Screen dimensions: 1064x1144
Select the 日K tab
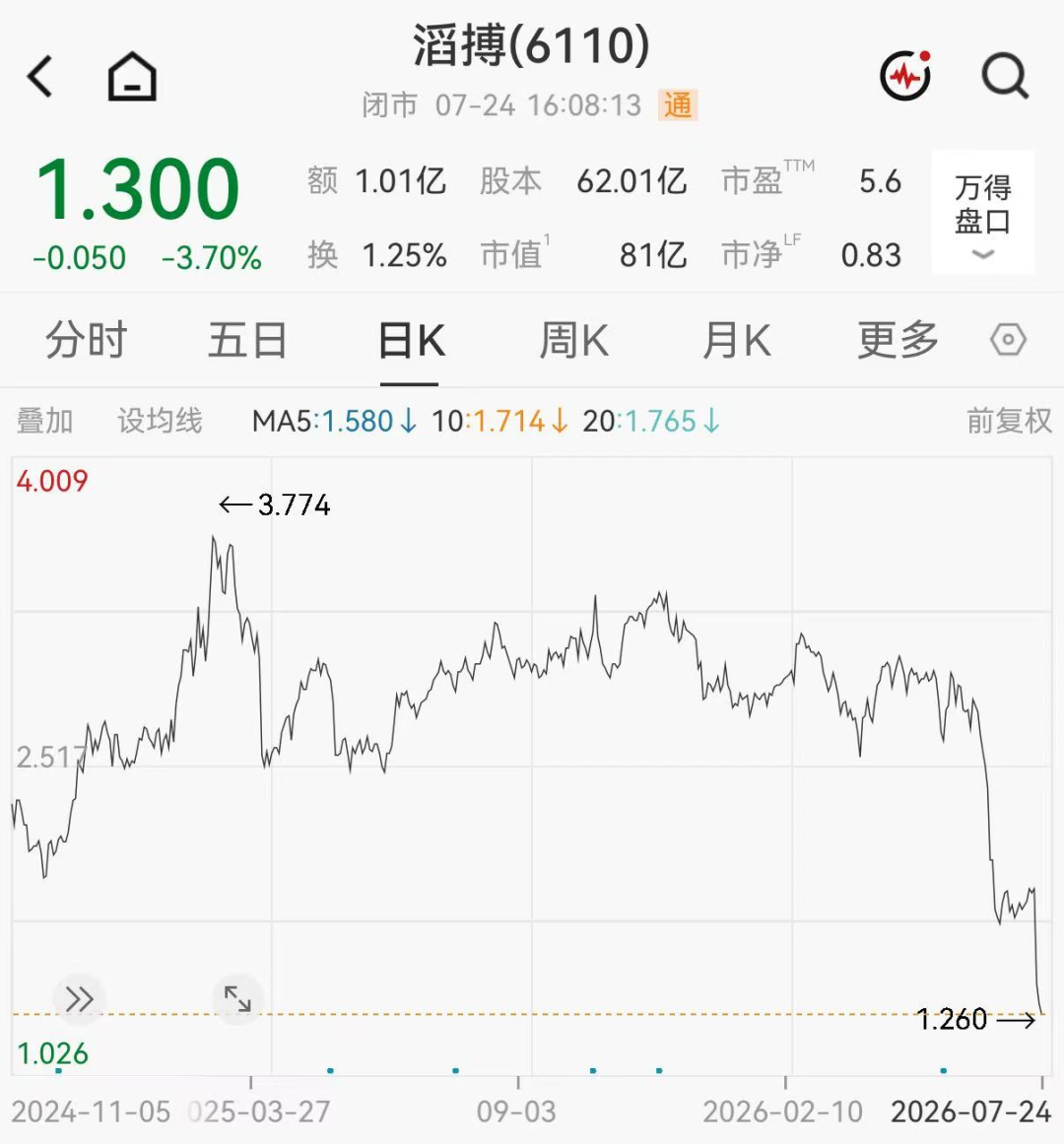[x=411, y=341]
